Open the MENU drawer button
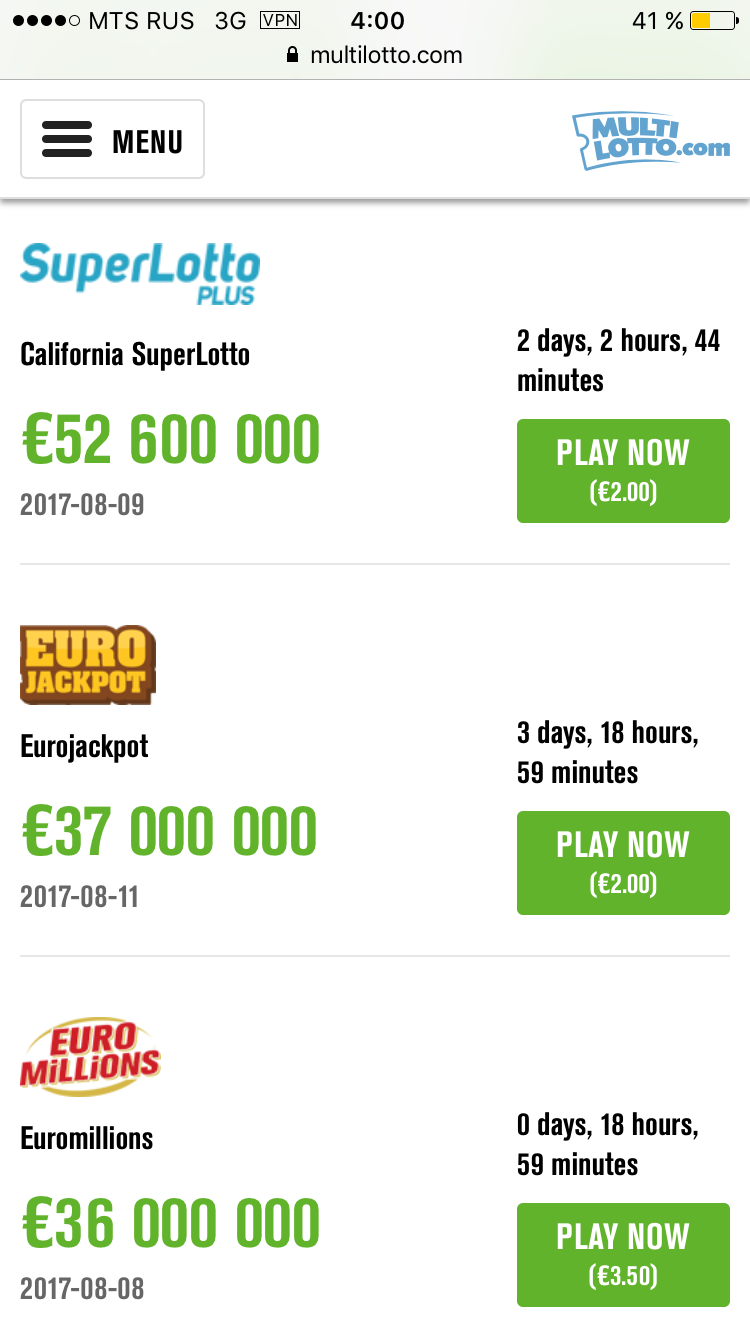 [x=112, y=140]
